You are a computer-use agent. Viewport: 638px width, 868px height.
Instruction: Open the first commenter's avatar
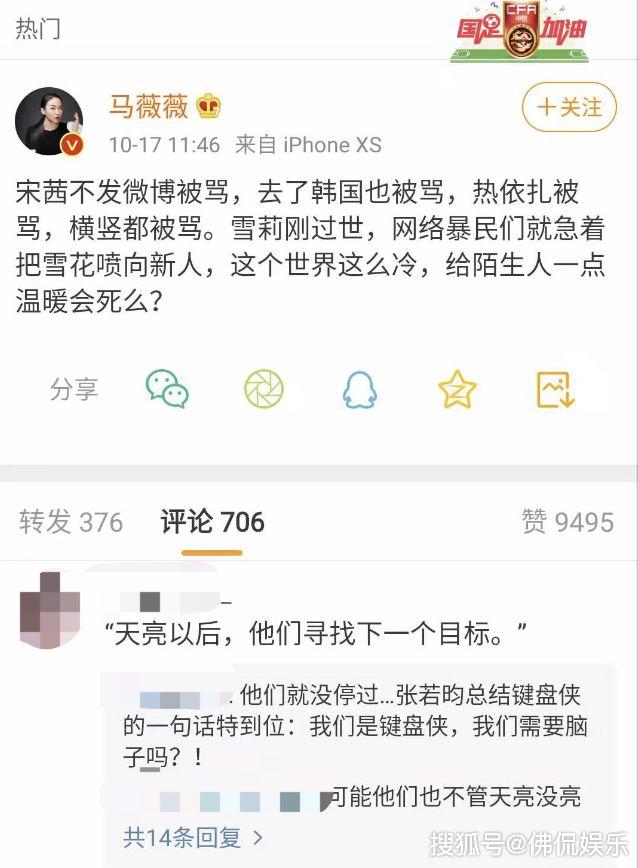tap(50, 610)
